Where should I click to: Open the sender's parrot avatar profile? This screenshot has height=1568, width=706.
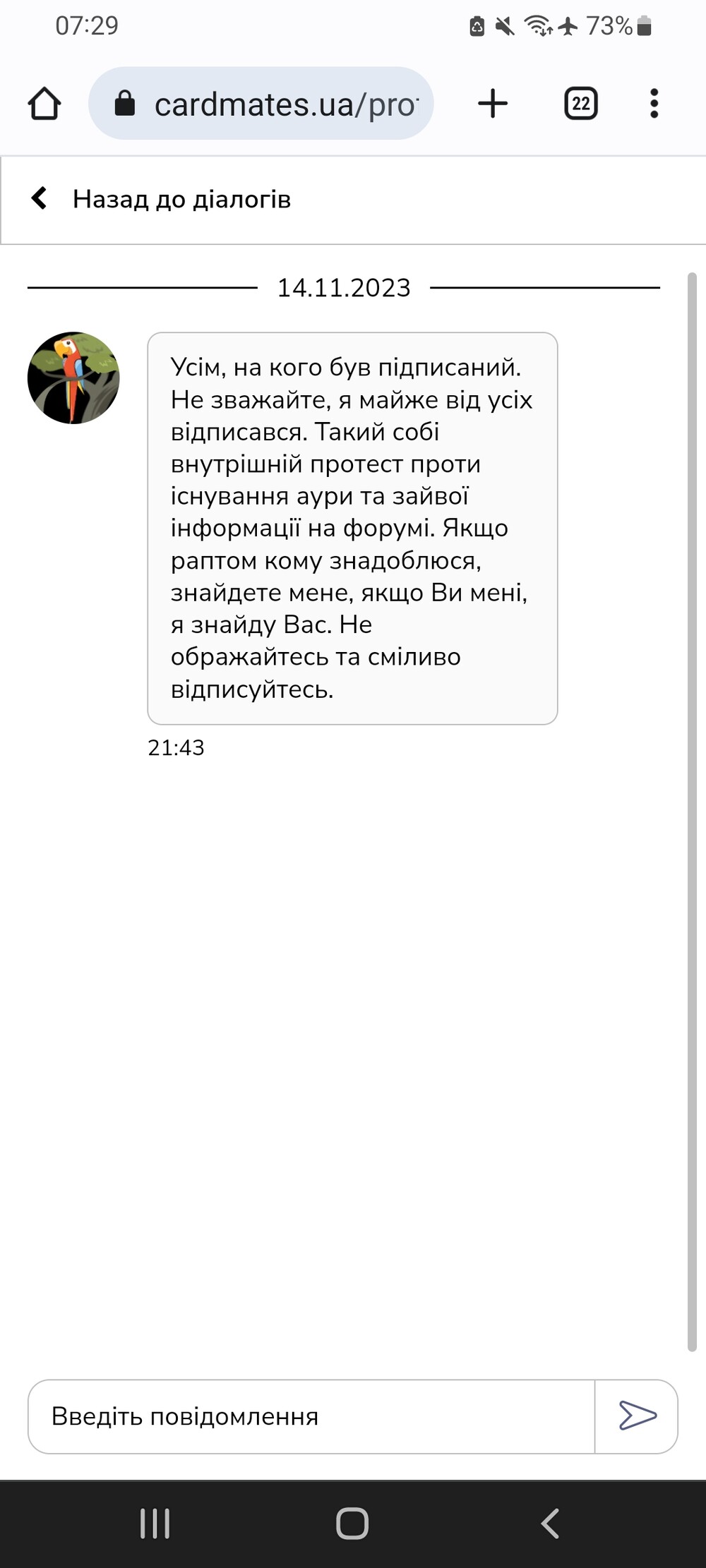click(x=73, y=378)
